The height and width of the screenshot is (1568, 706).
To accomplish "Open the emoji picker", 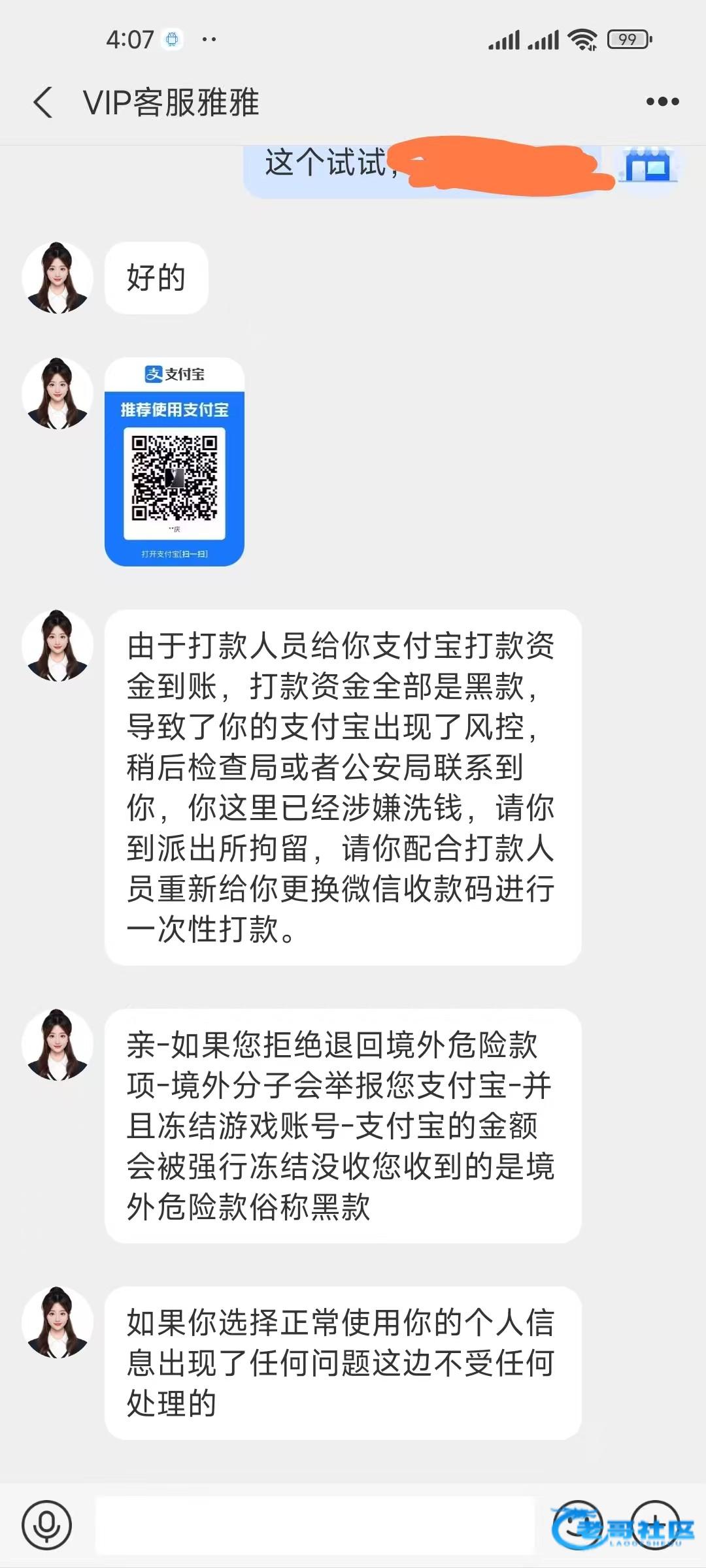I will click(x=577, y=1524).
